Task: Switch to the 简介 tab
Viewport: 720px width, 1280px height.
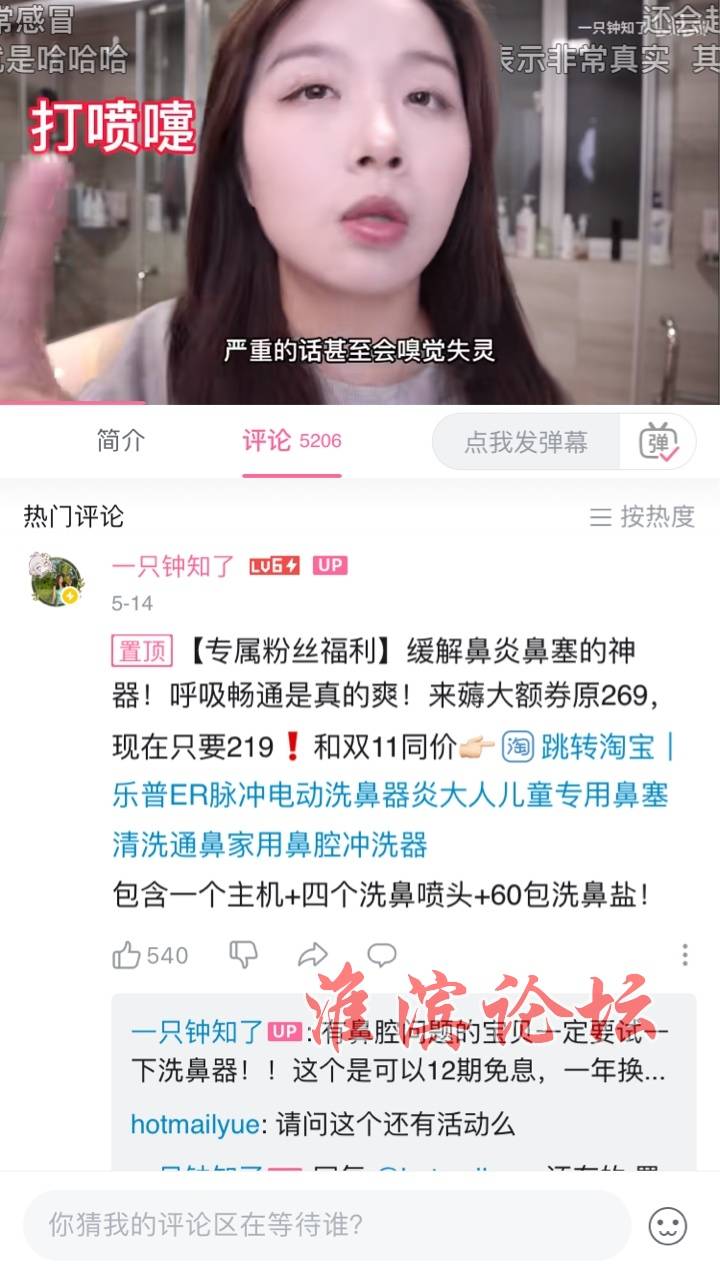Action: (121, 441)
